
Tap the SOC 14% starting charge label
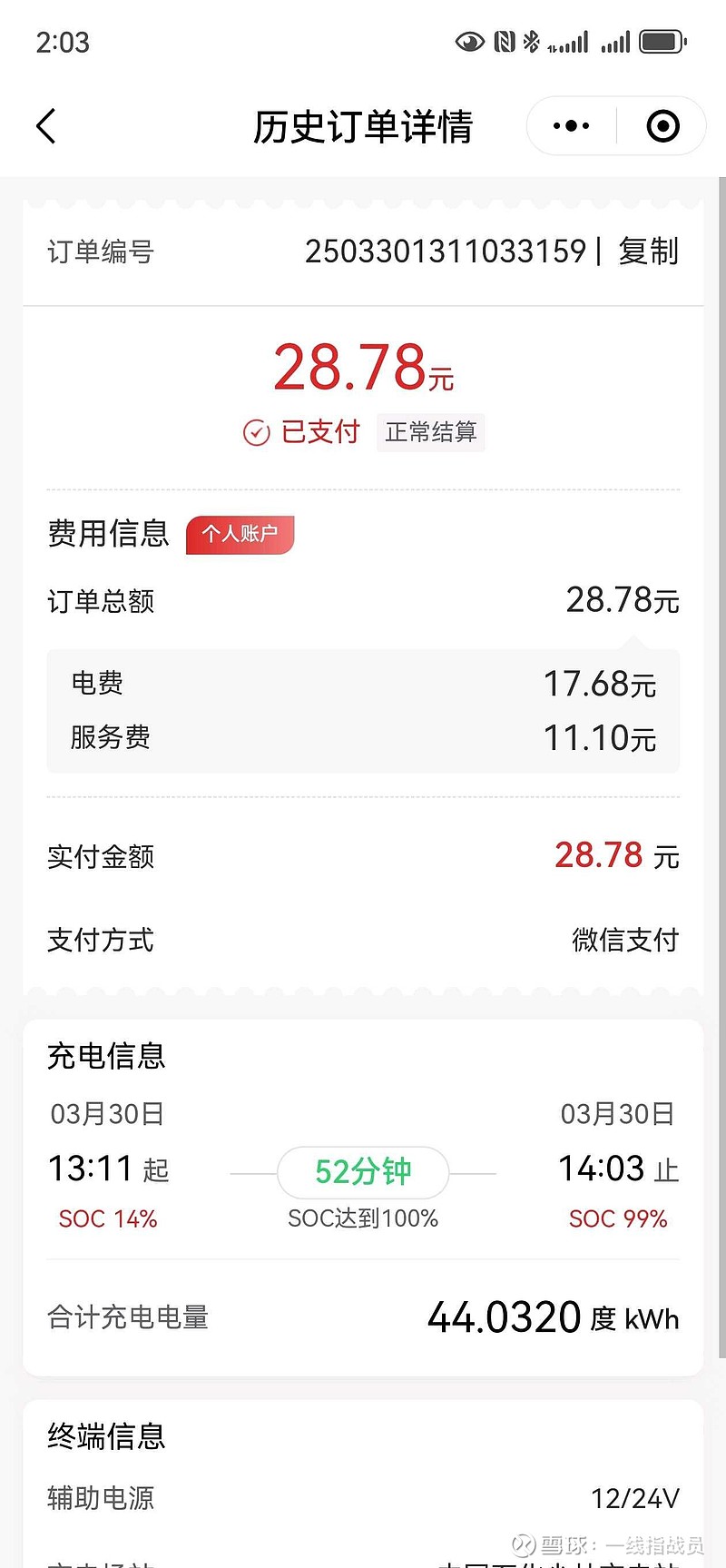tap(107, 1218)
